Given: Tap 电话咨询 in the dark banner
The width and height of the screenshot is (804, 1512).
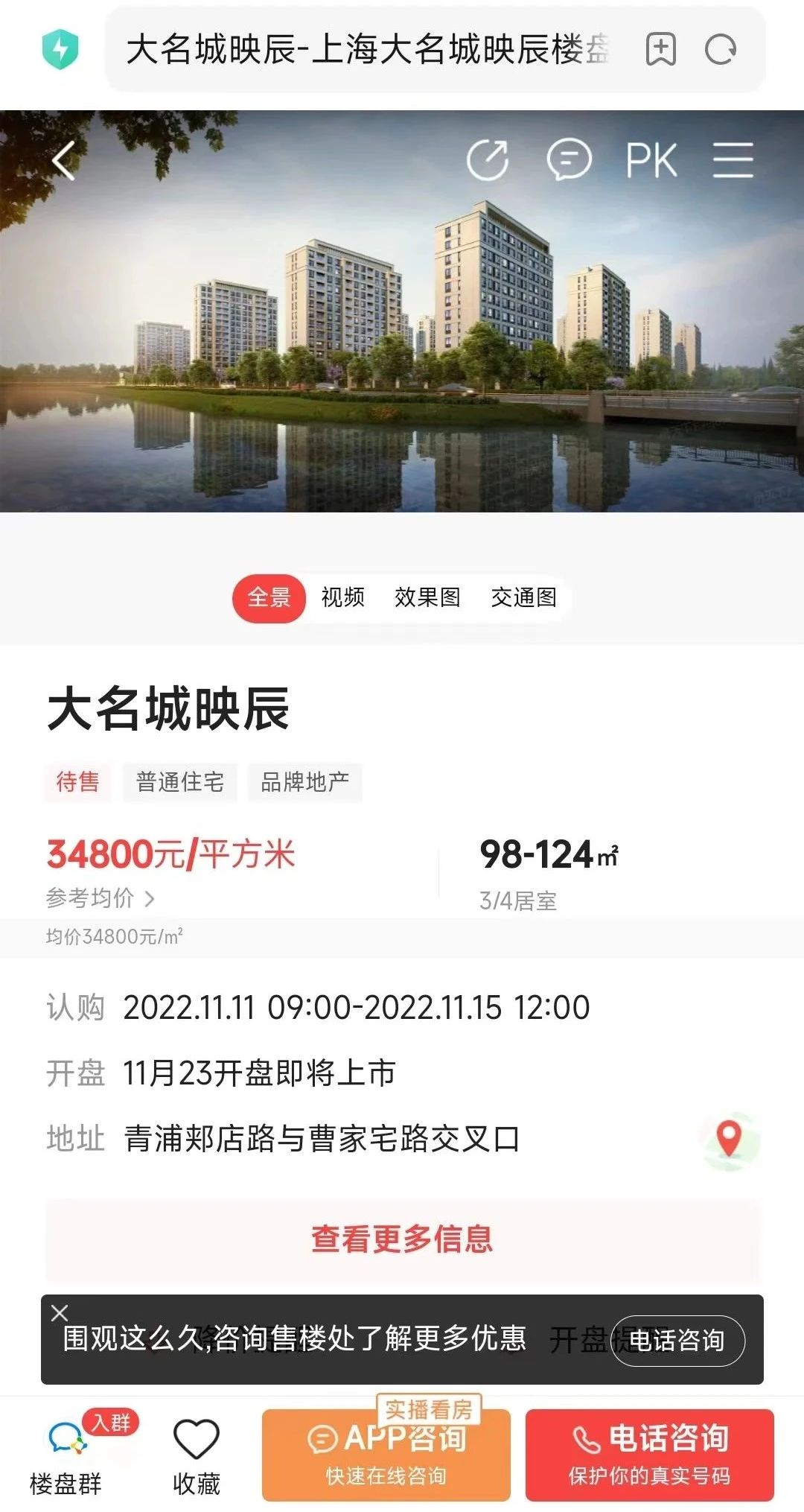Looking at the screenshot, I should click(677, 1341).
